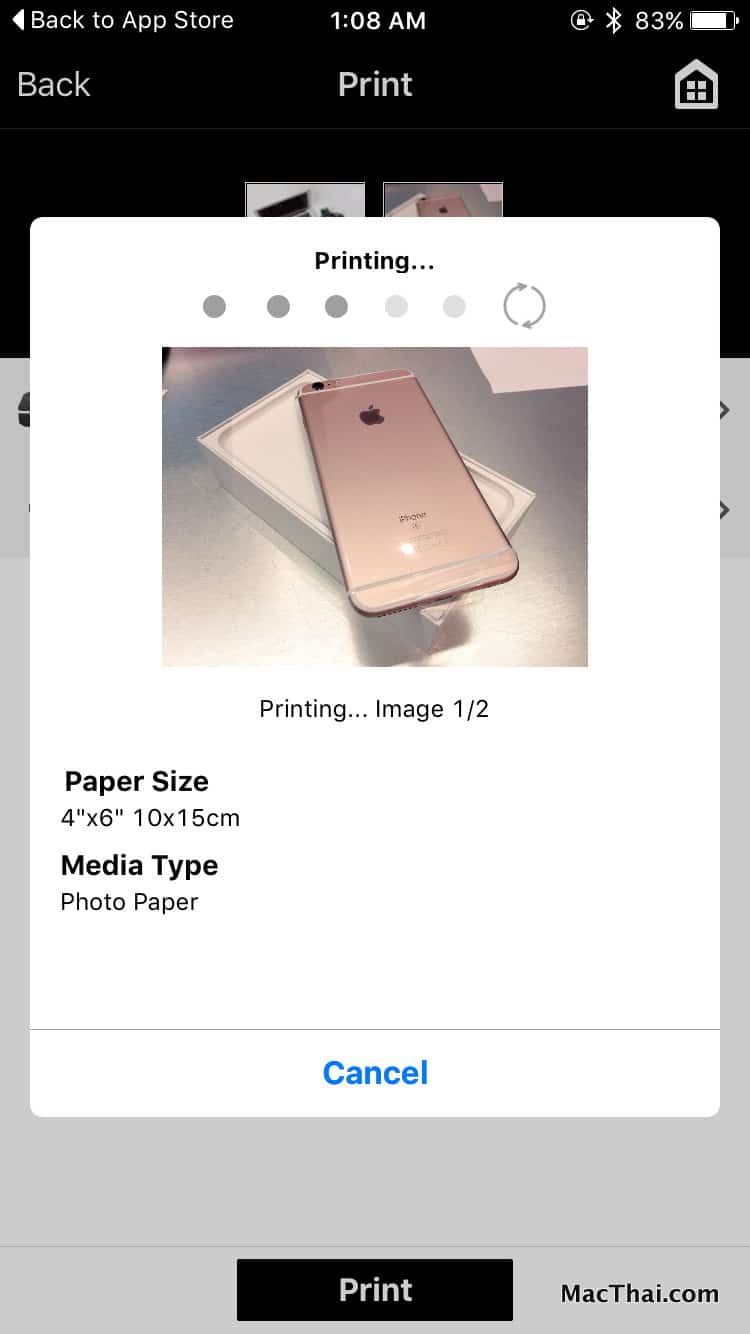Tap the Print button
The width and height of the screenshot is (750, 1334).
pos(375,1289)
